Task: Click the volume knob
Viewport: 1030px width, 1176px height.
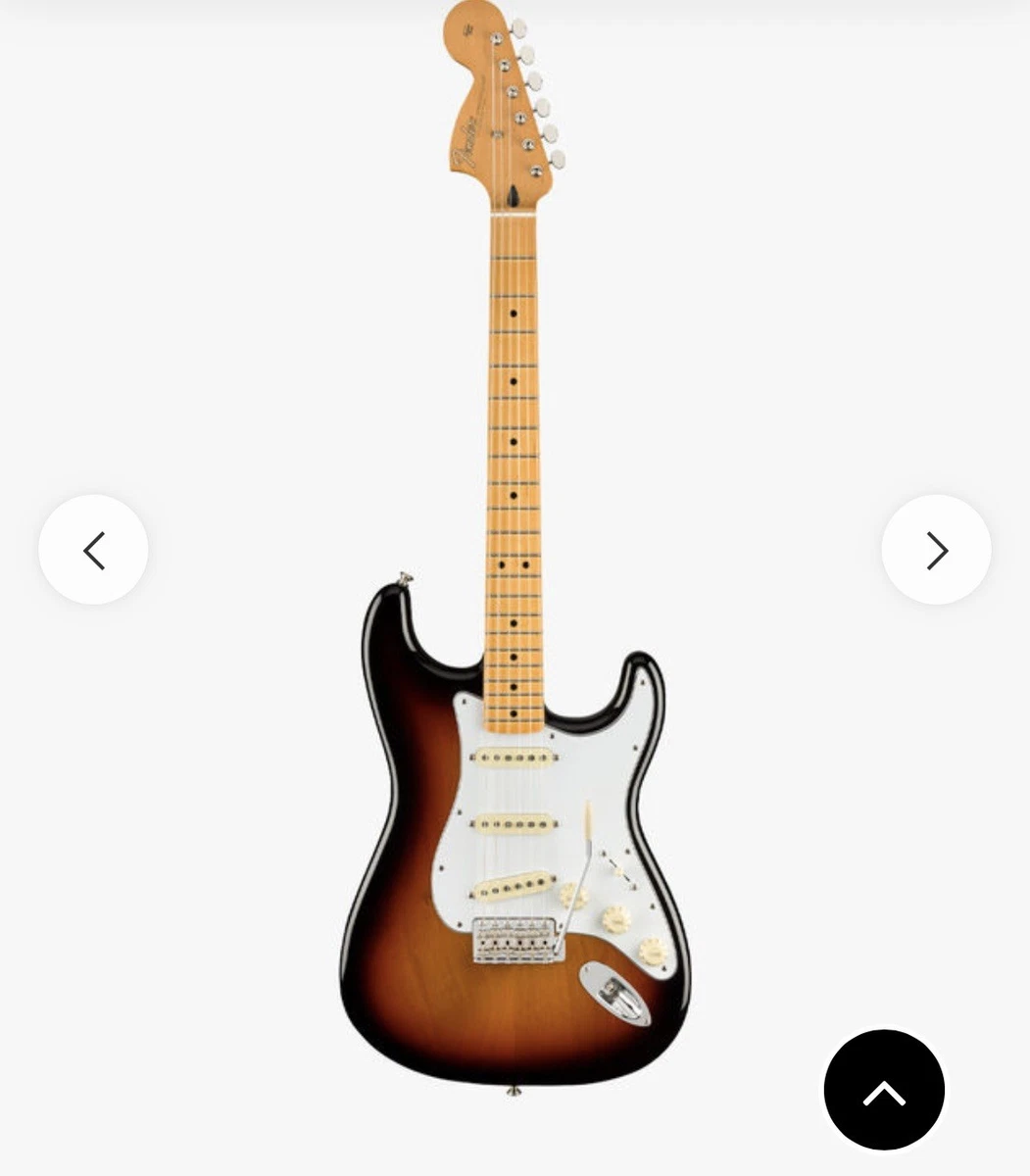Action: [x=574, y=895]
